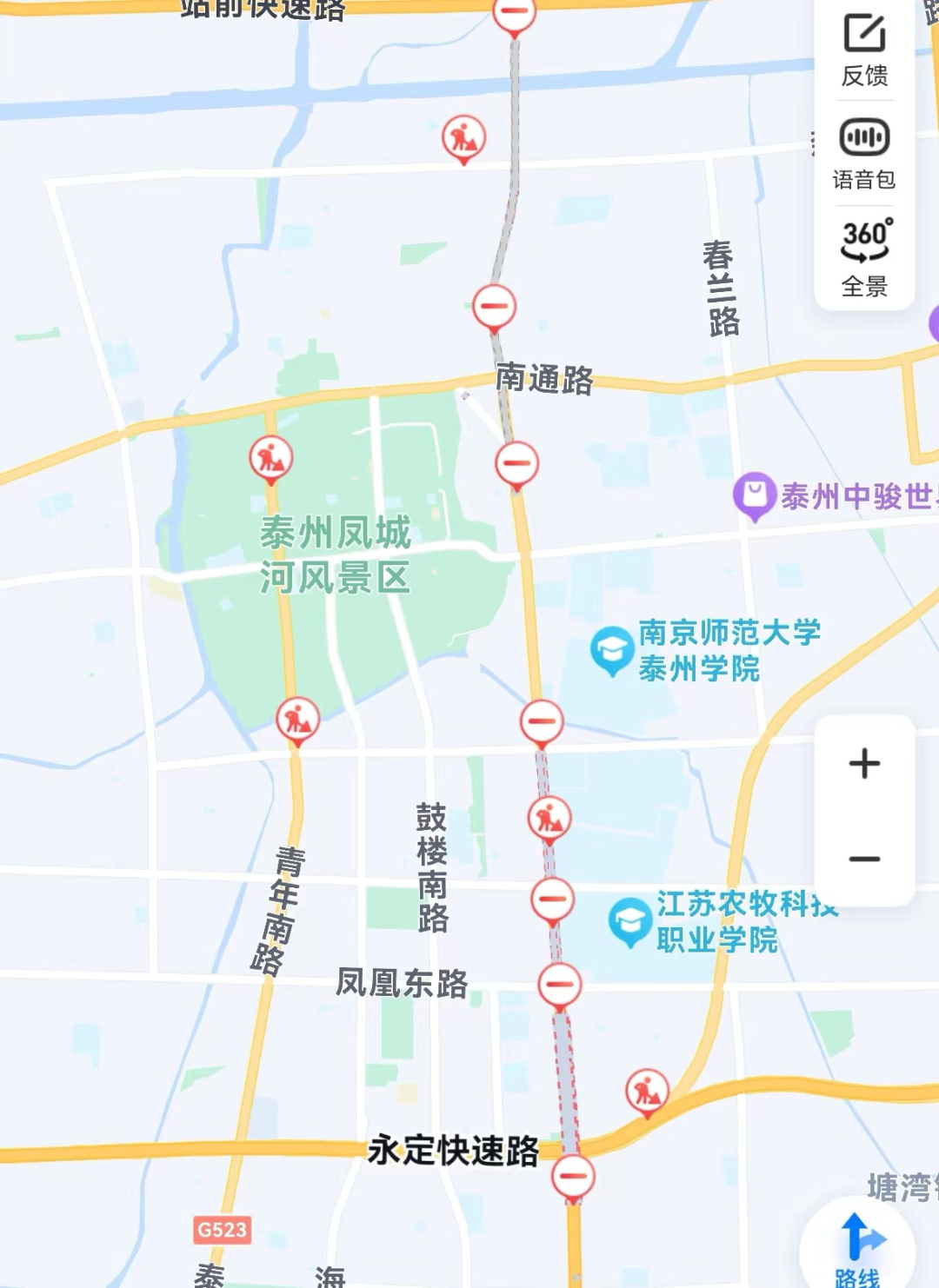Open the 泰州中骏世界城 shopping marker
The height and width of the screenshot is (1288, 939).
[x=754, y=495]
